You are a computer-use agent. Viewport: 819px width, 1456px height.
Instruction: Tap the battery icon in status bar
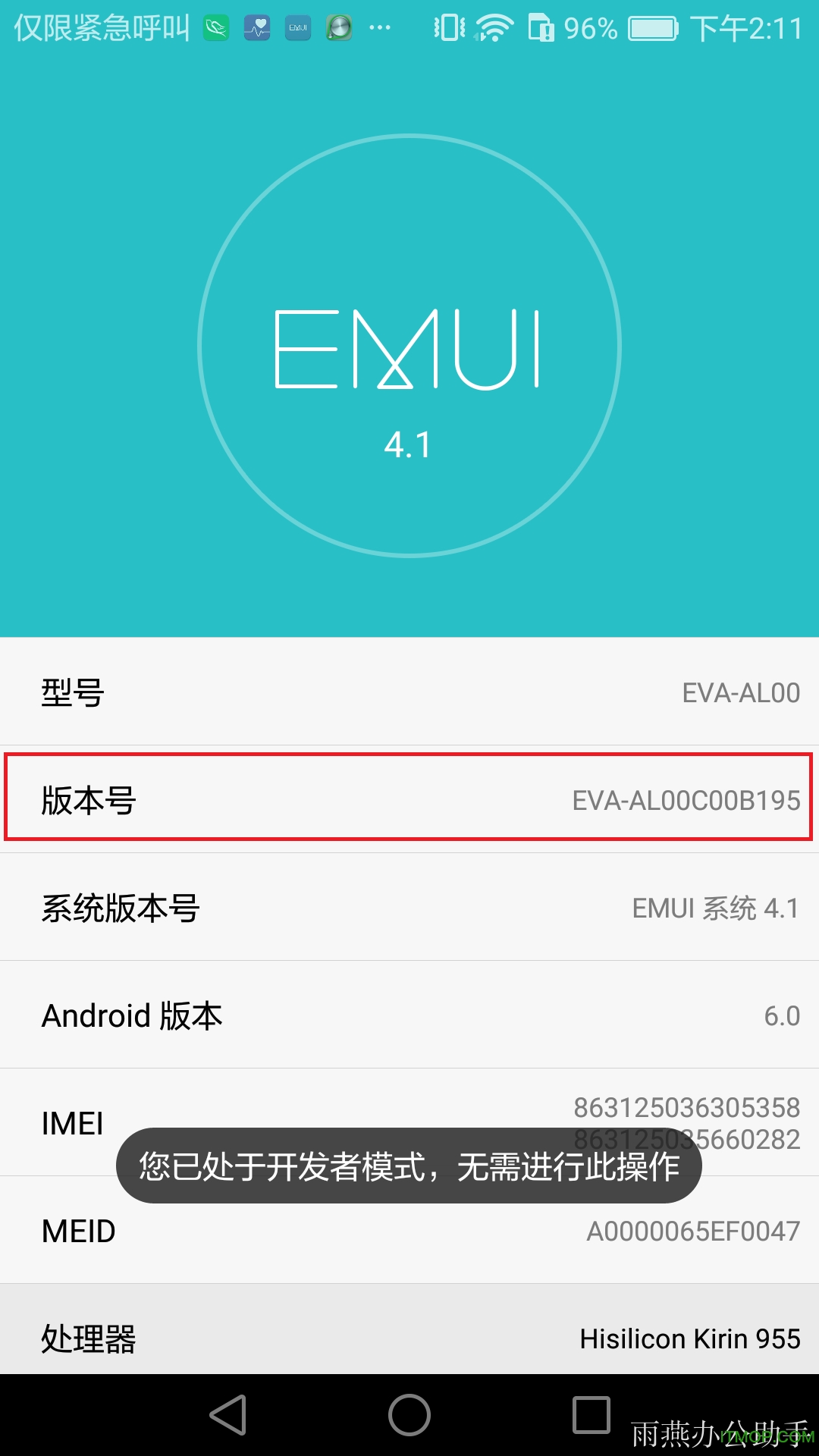[x=654, y=27]
